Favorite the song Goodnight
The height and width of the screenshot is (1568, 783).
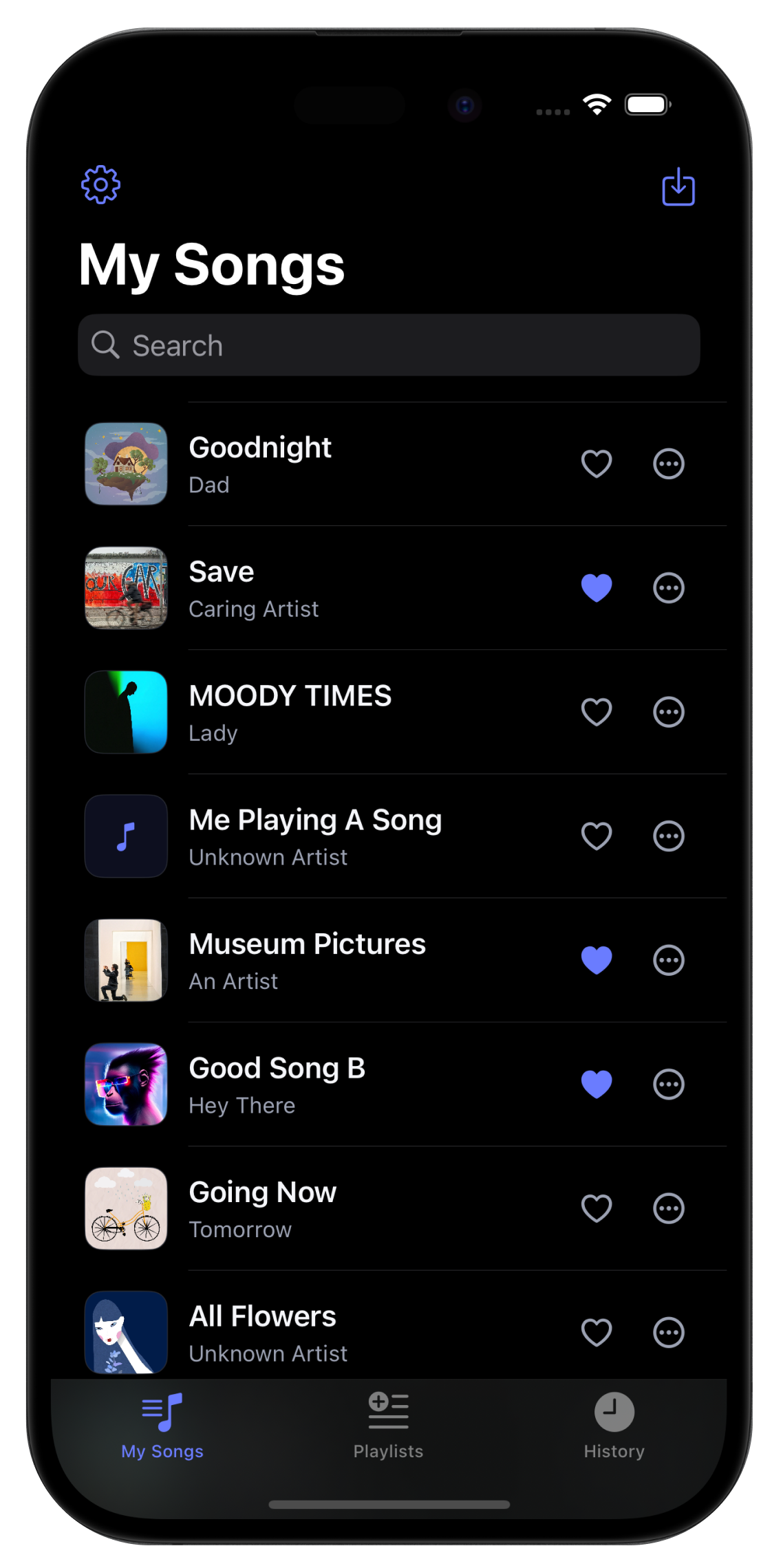tap(596, 464)
